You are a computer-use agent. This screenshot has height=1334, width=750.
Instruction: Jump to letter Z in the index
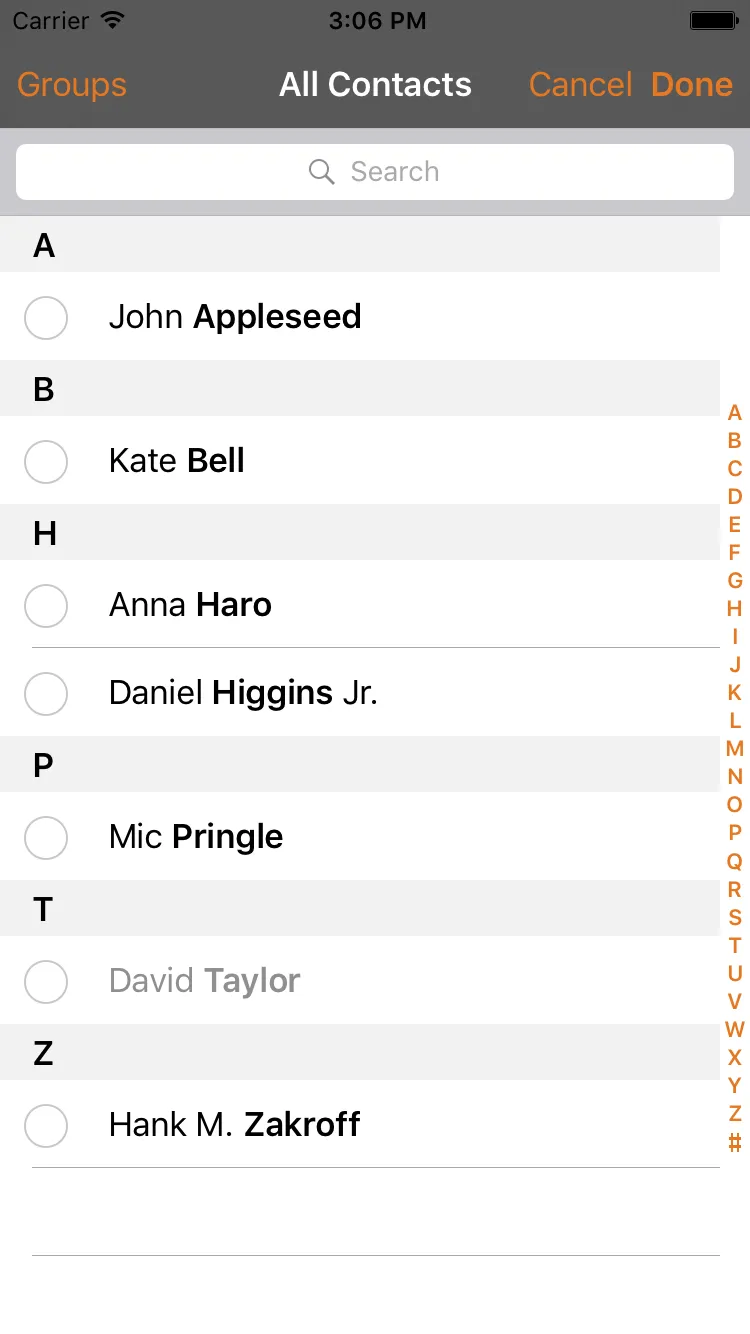[735, 1113]
